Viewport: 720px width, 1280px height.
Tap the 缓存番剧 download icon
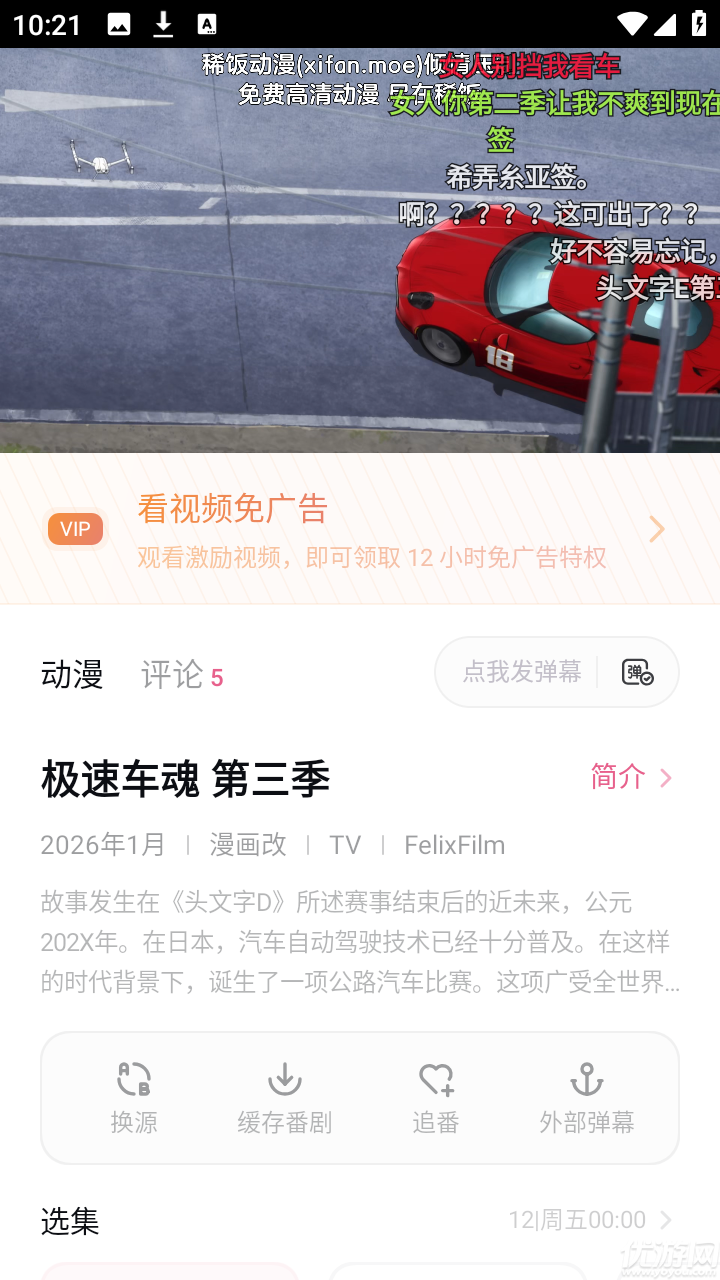284,1080
